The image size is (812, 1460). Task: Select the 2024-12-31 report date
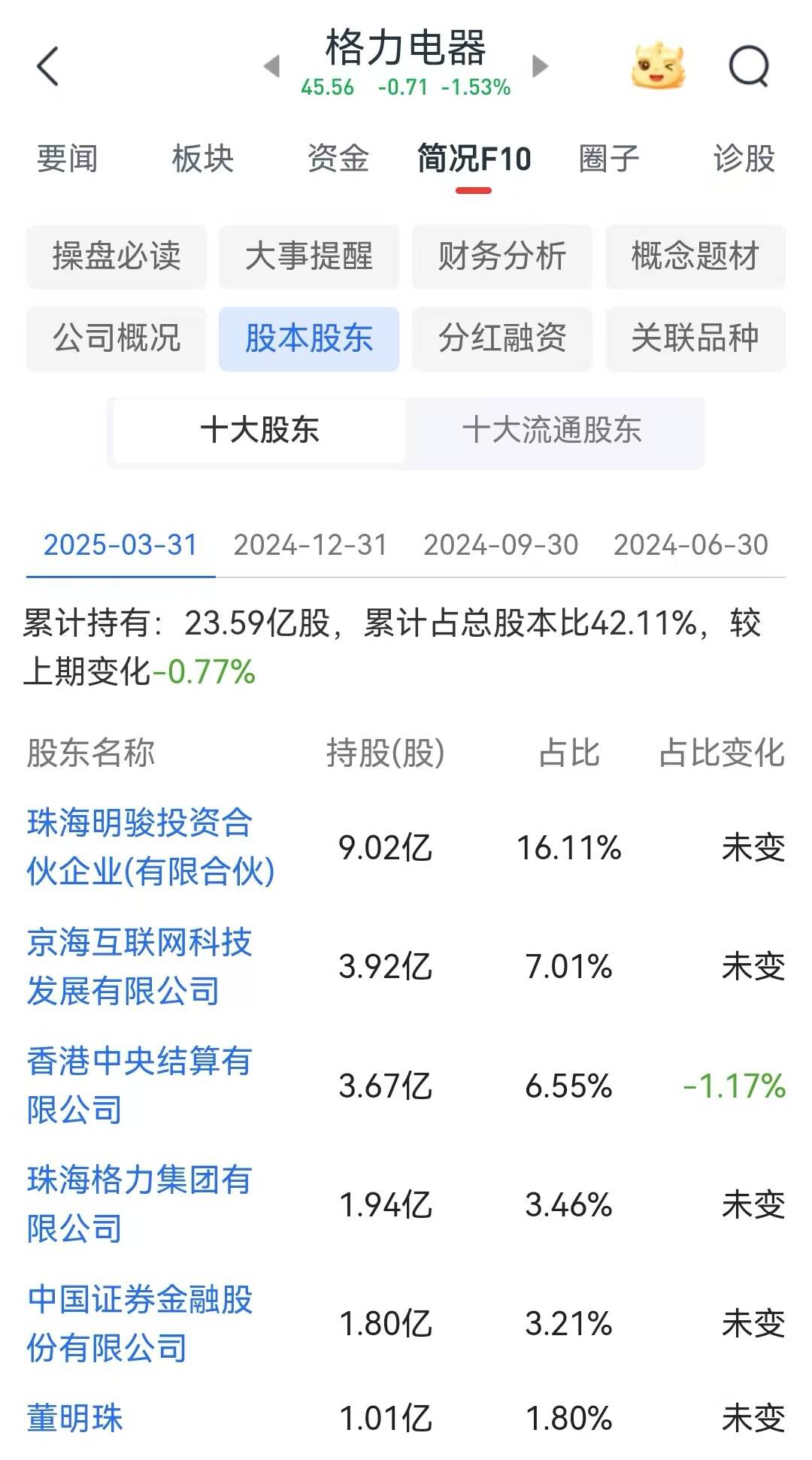click(310, 545)
